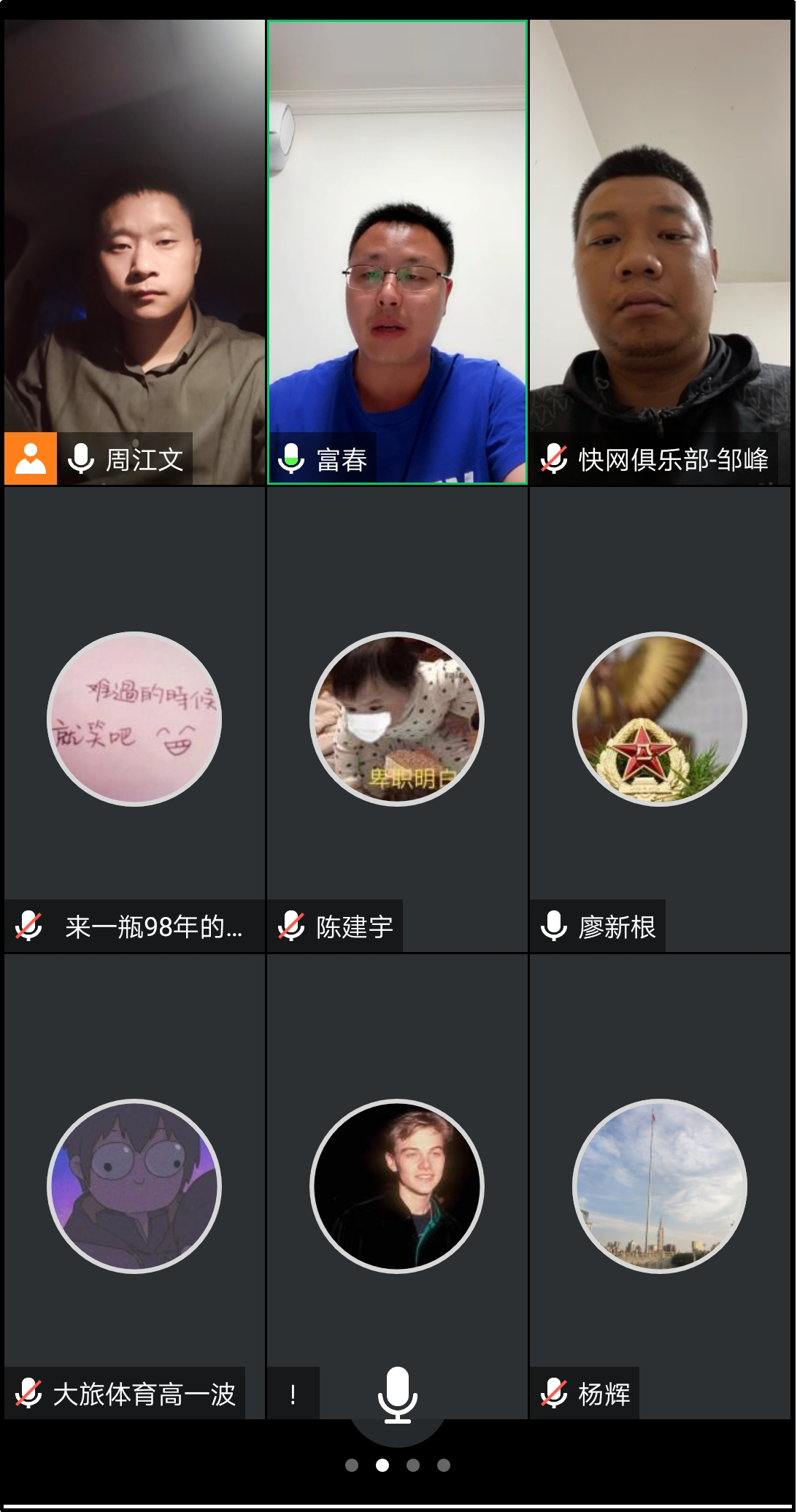The height and width of the screenshot is (1512, 797).
Task: Open 廖新根's participant tile
Action: pyautogui.click(x=660, y=719)
